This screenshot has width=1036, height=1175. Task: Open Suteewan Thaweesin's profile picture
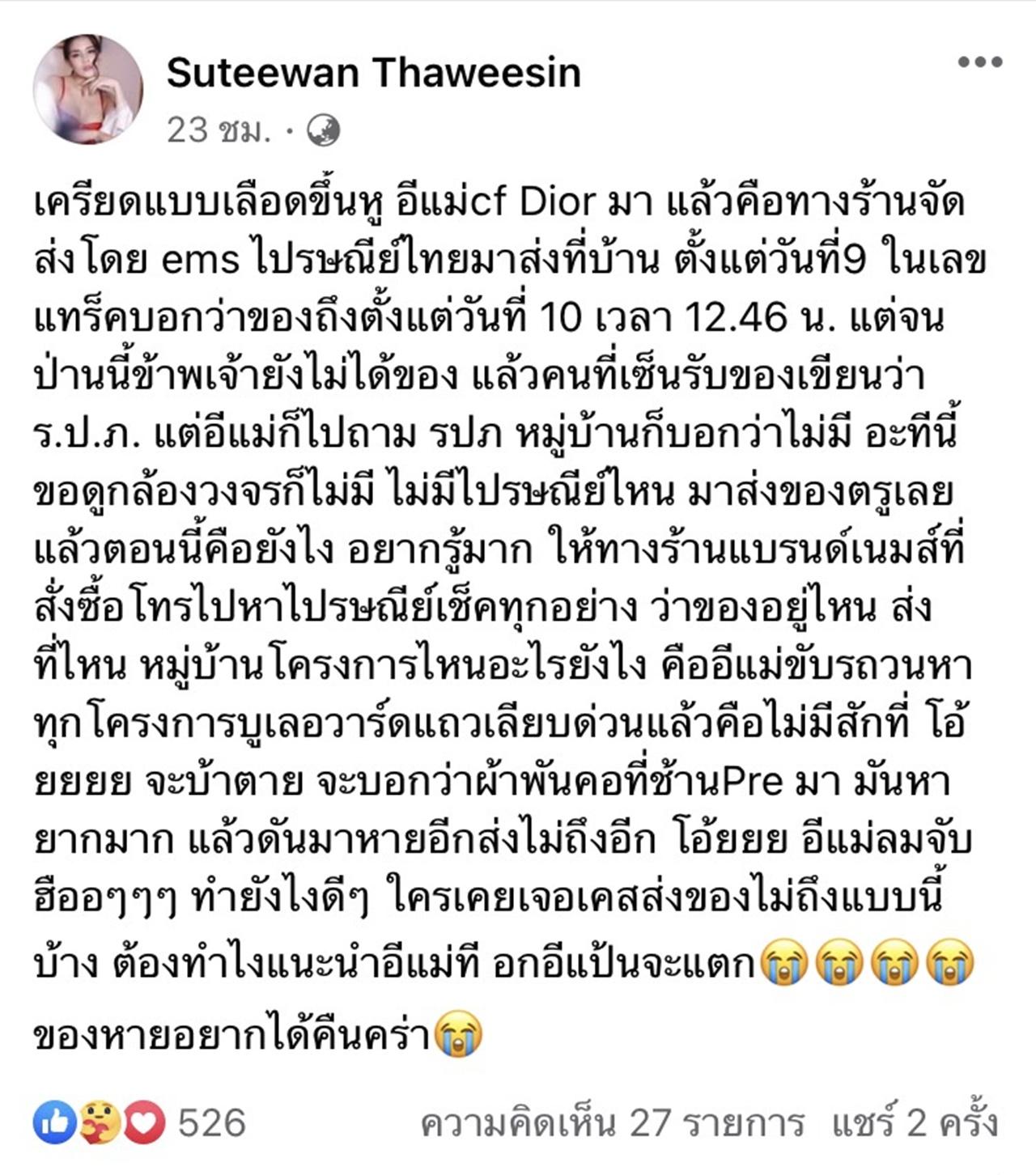coord(88,90)
